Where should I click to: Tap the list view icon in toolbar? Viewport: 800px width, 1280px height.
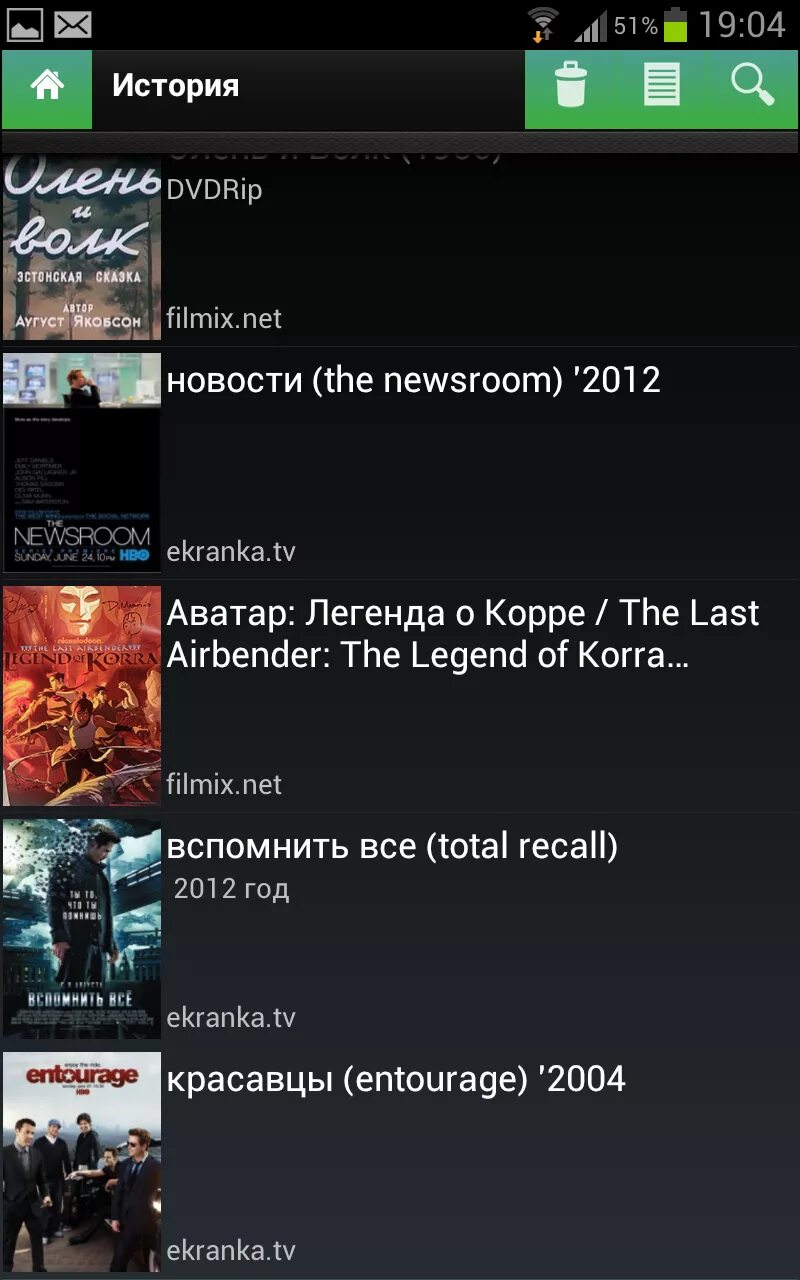(x=661, y=85)
